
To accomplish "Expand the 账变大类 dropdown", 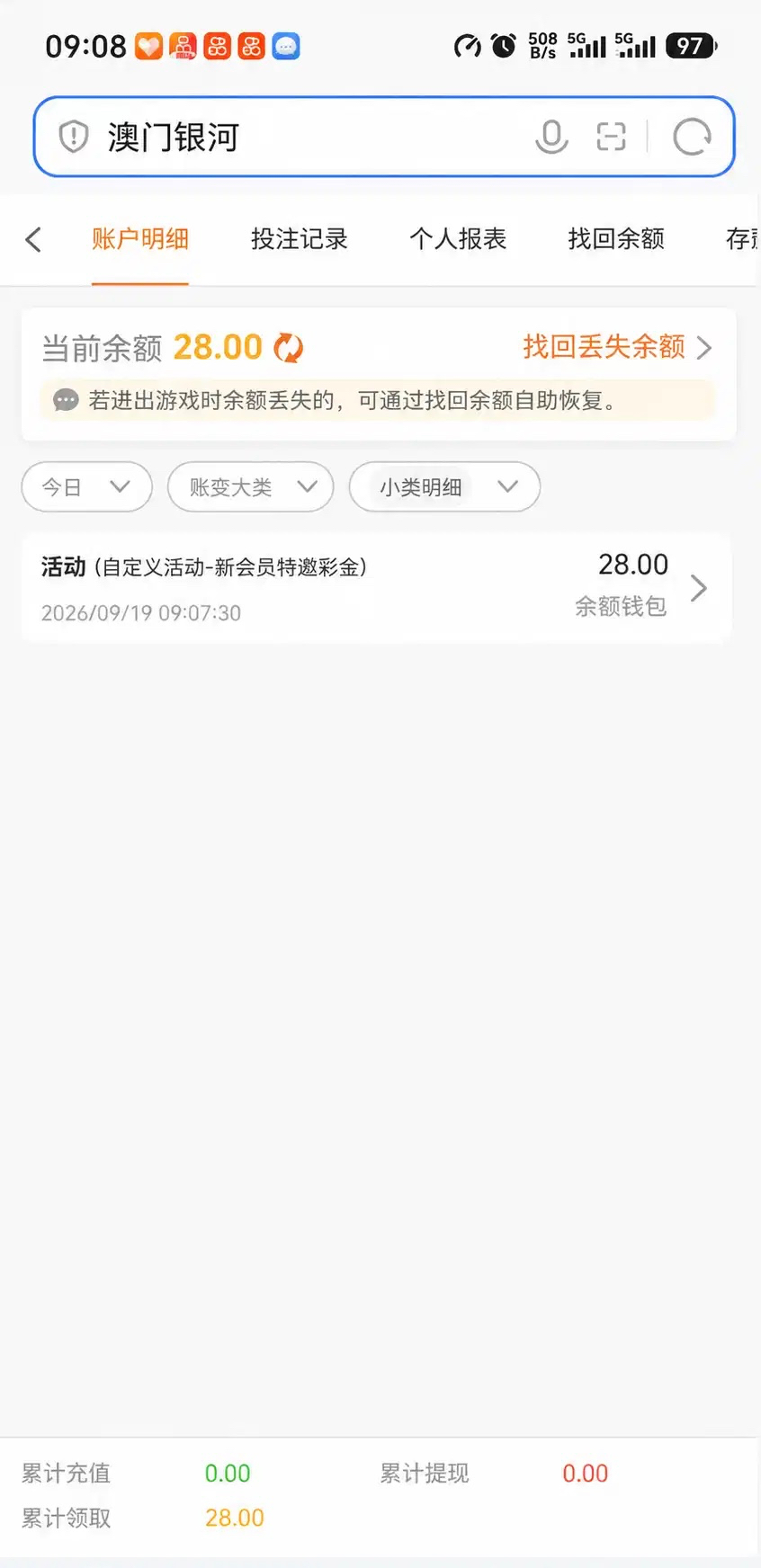I will 251,486.
